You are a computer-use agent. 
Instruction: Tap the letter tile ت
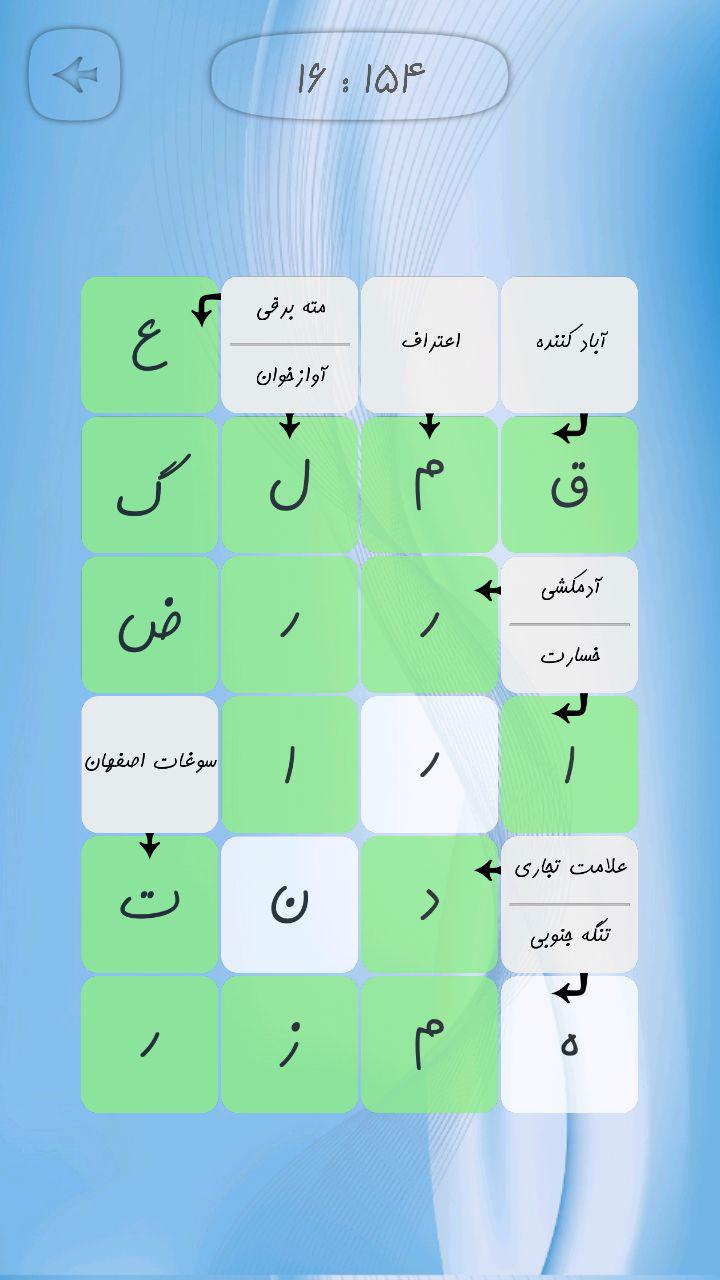point(148,903)
